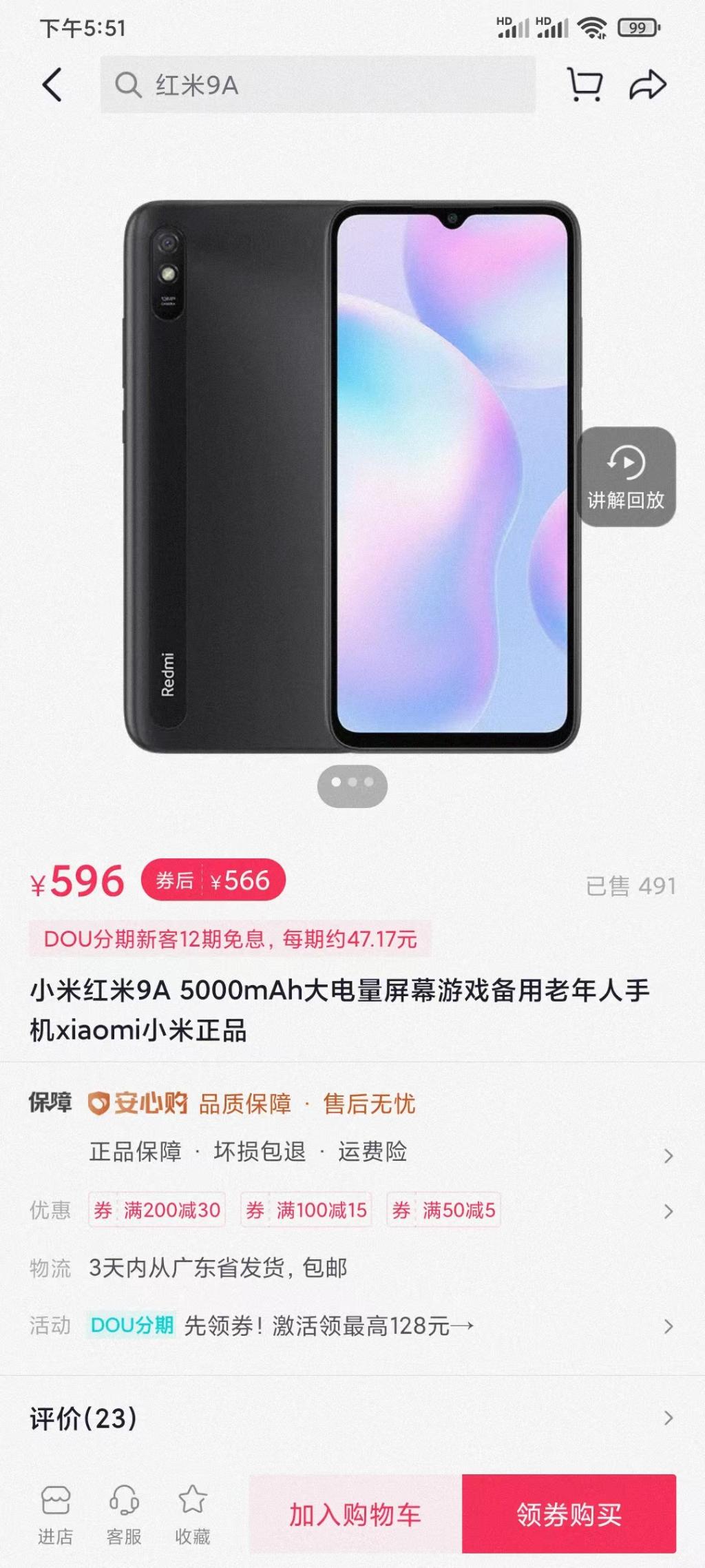The image size is (705, 1568).
Task: Tap the search box showing 红米9A
Action: 318,85
